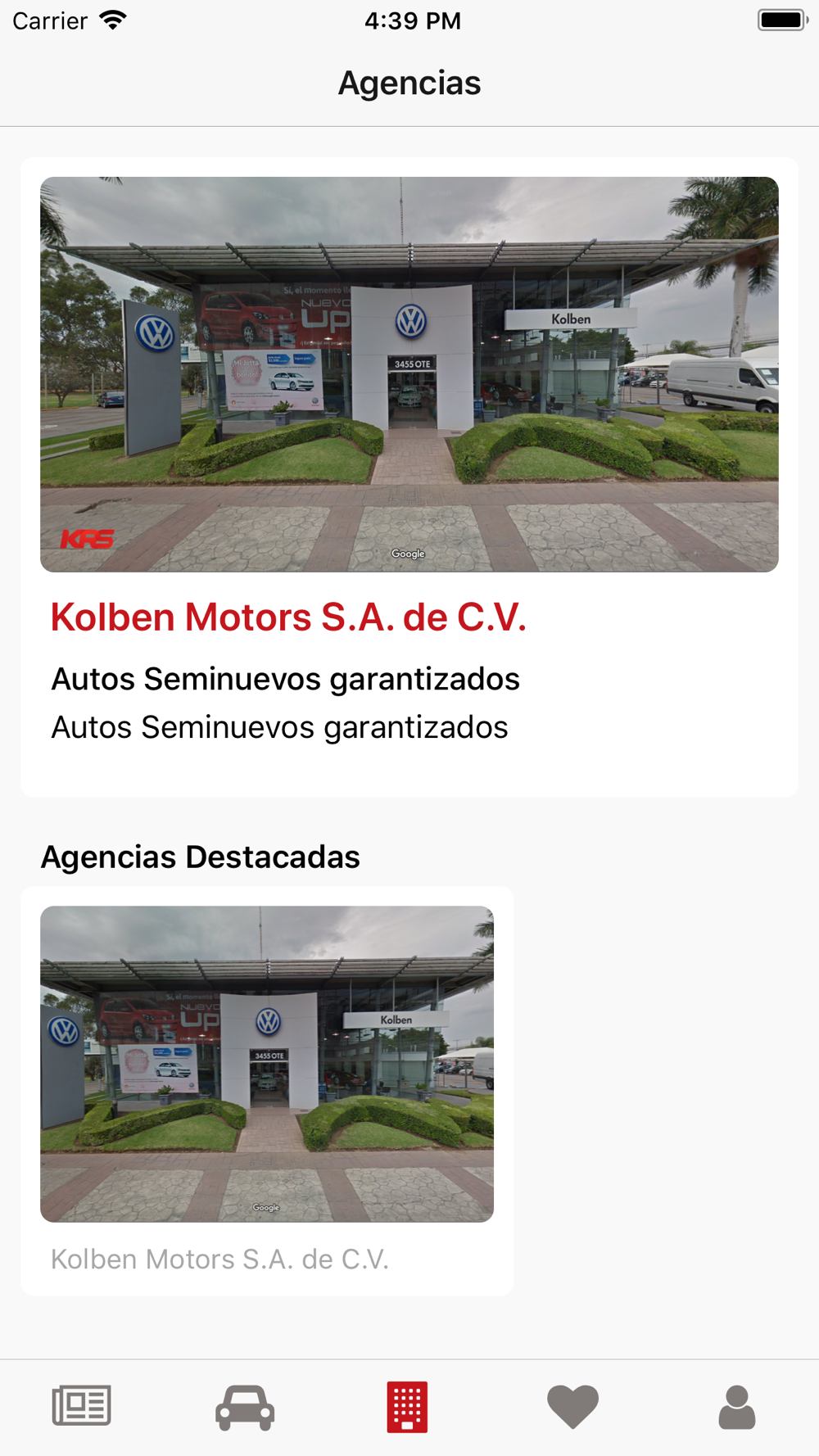Open the main Kolben Motors agency card
The image size is (819, 1456).
pyautogui.click(x=409, y=475)
